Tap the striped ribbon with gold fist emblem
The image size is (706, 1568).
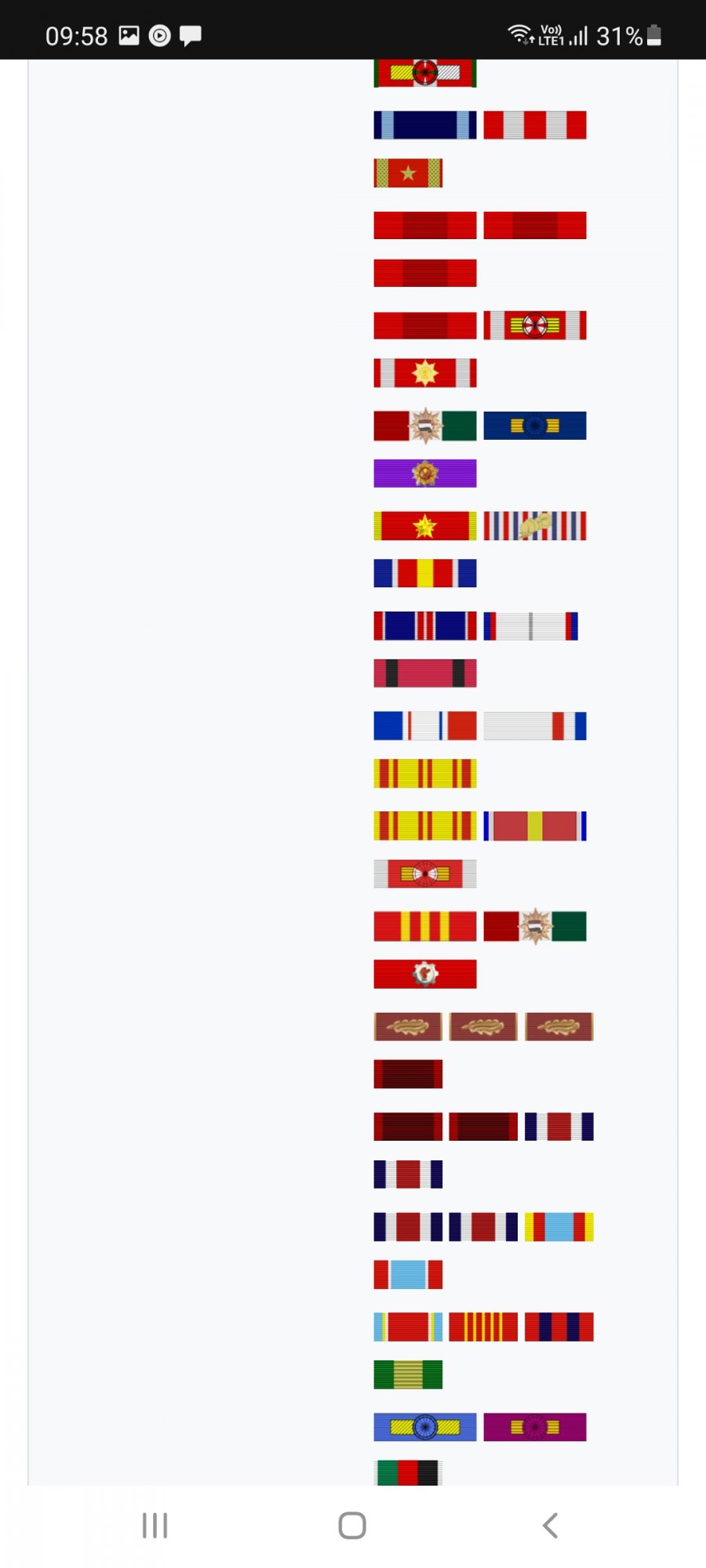pyautogui.click(x=534, y=525)
